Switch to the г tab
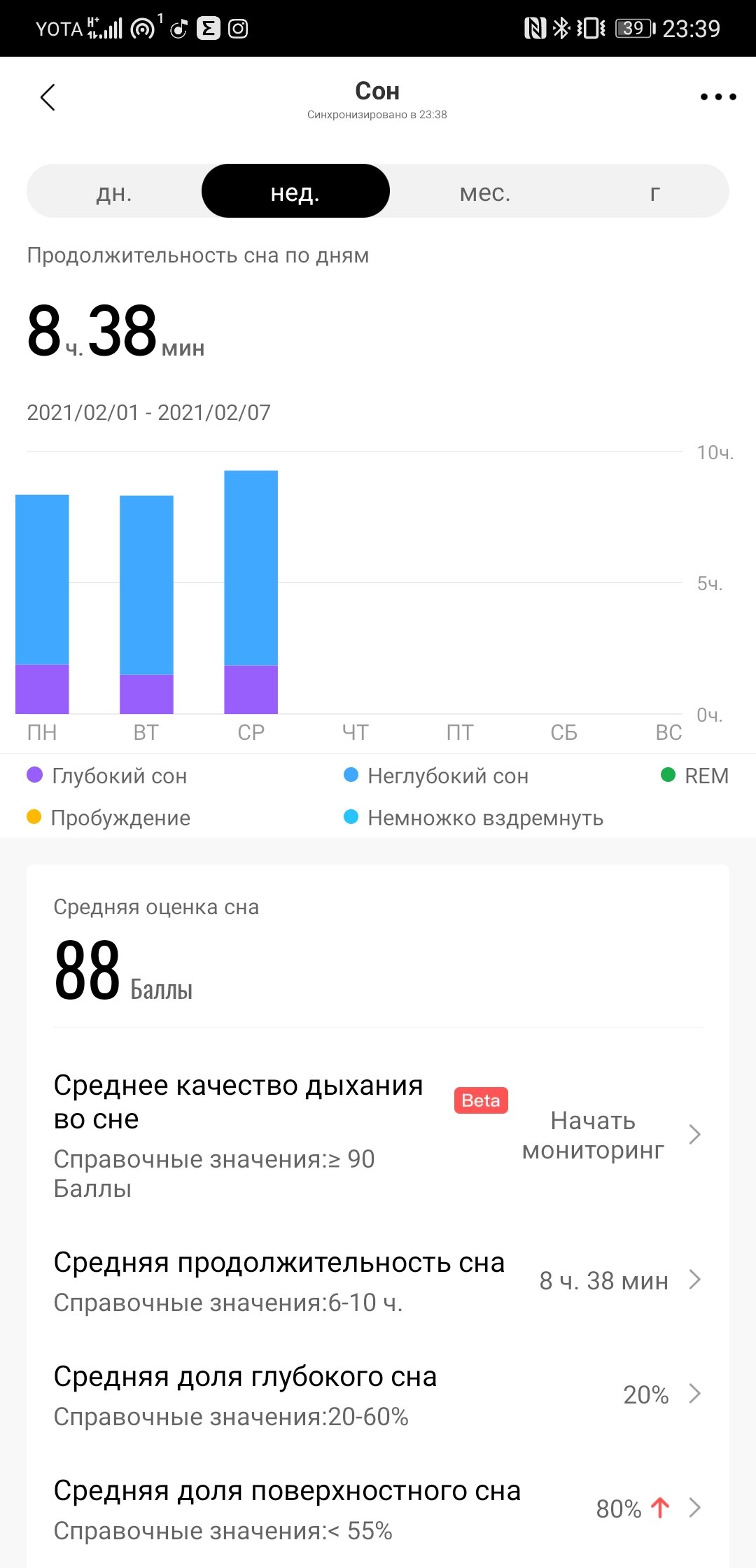This screenshot has height=1568, width=756. click(654, 192)
